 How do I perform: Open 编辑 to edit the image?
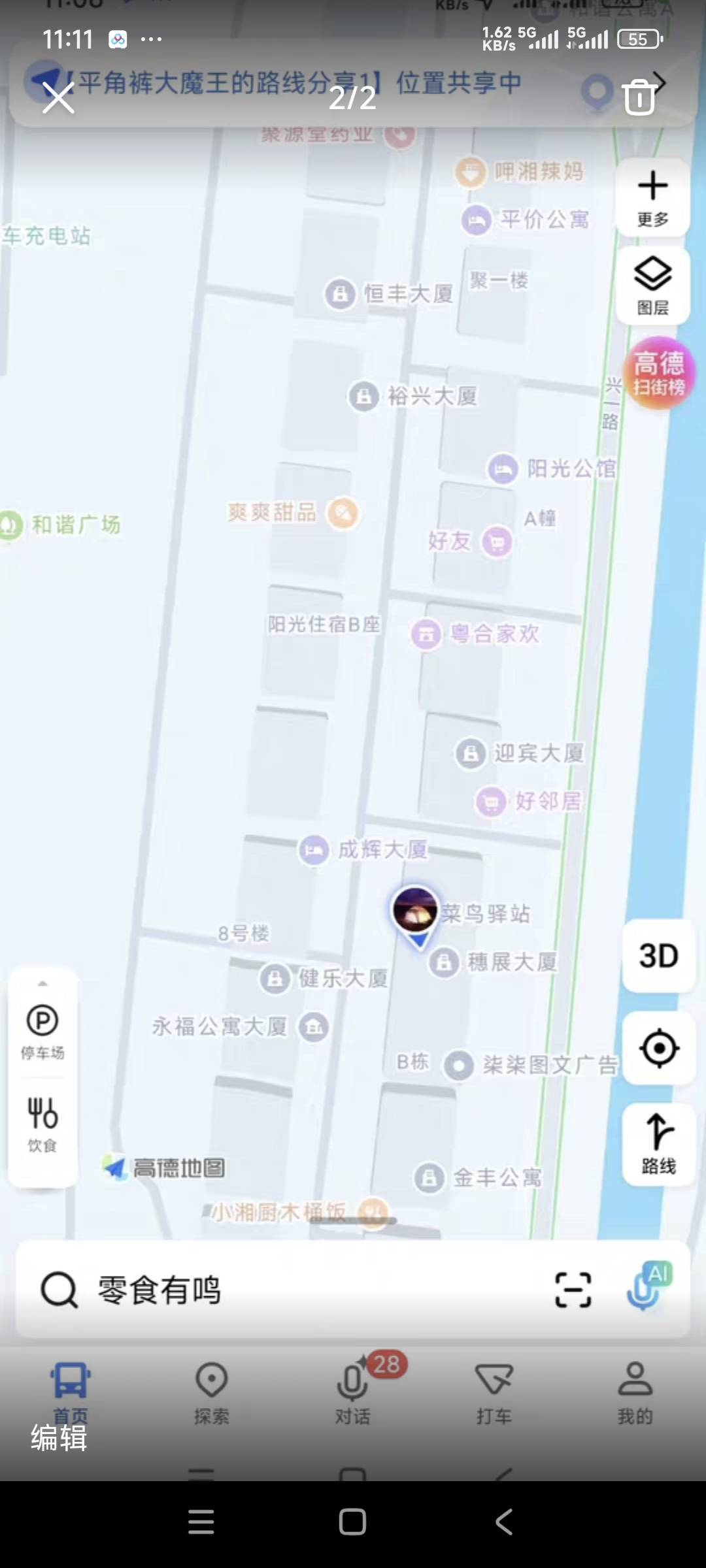[59, 1438]
